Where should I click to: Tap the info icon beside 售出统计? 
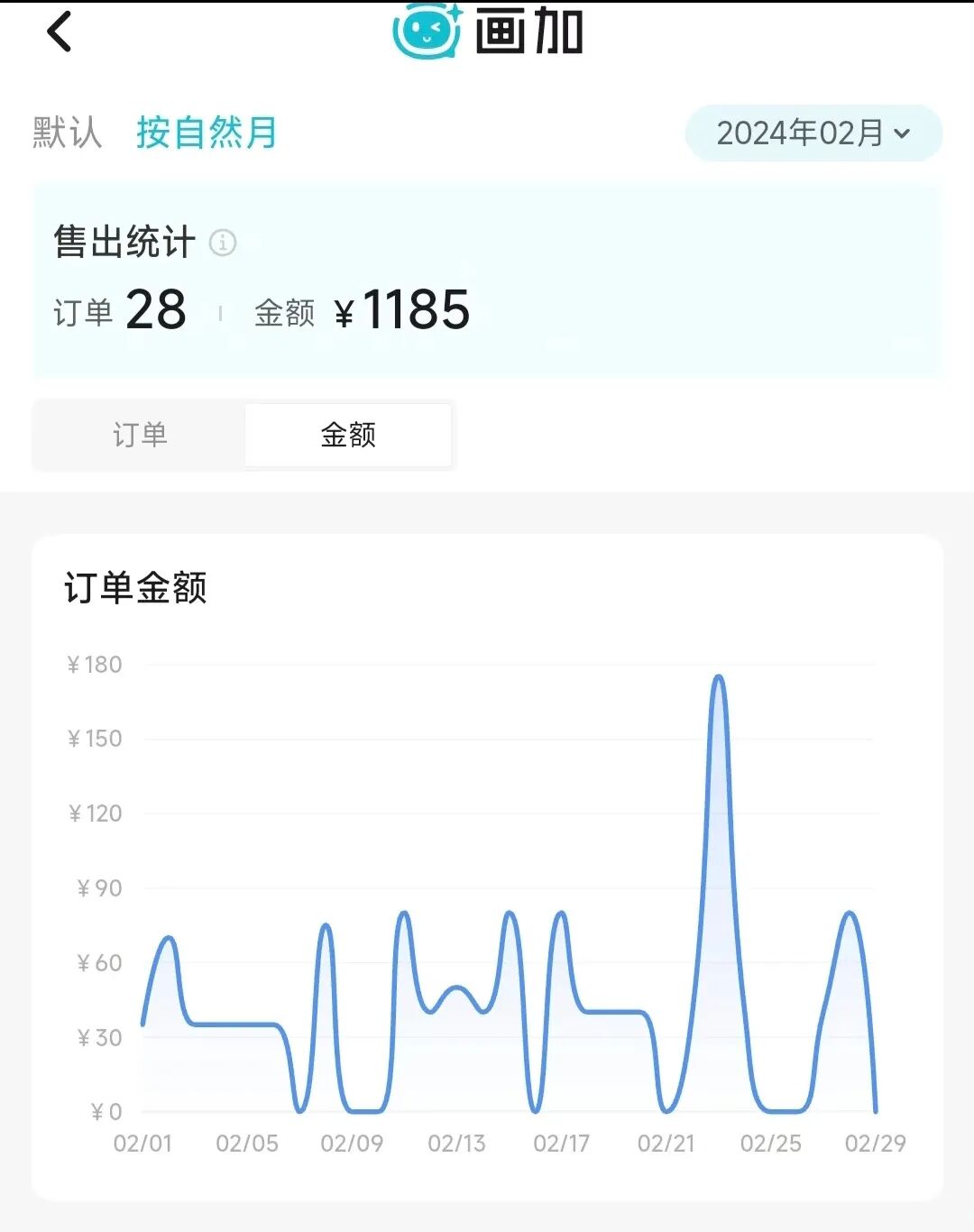coord(223,243)
